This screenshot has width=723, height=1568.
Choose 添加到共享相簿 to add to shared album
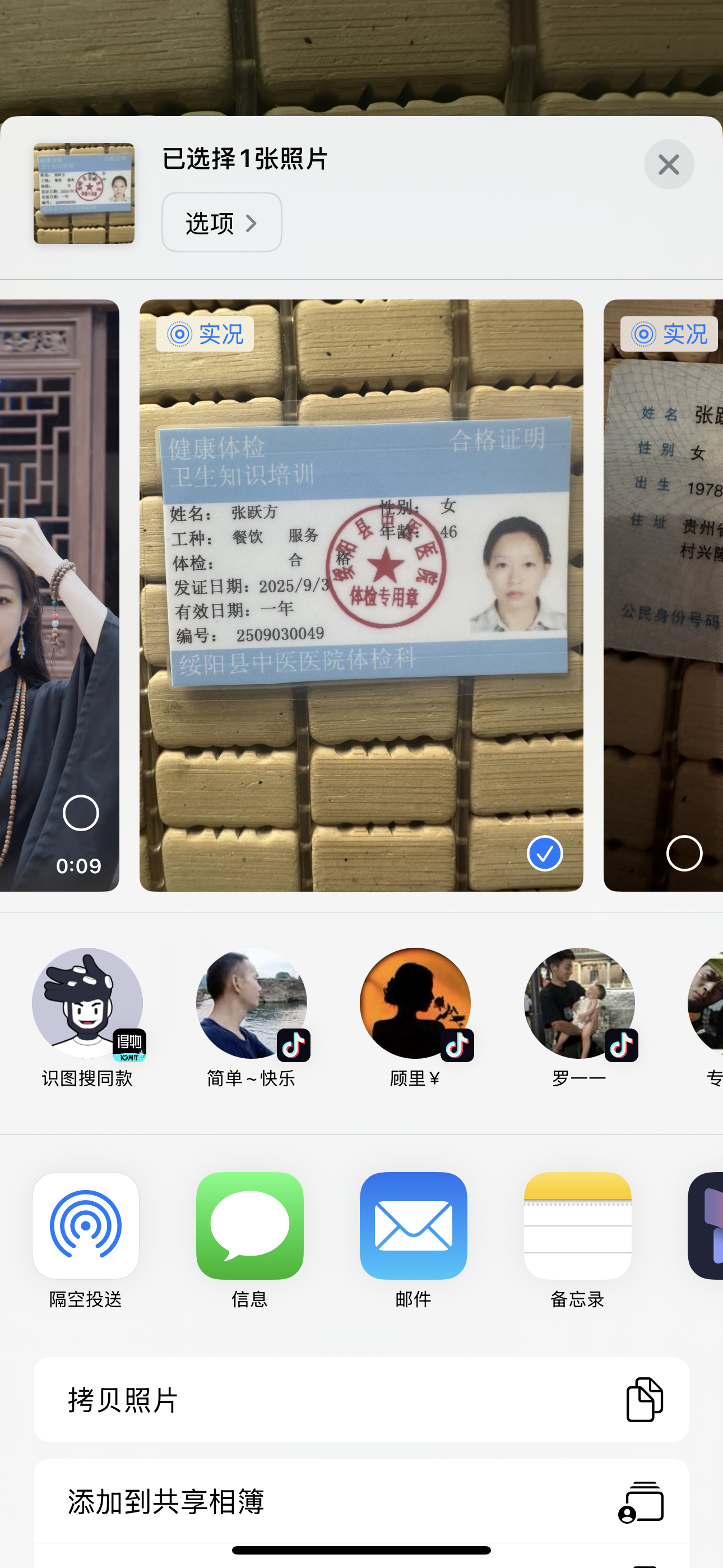(x=361, y=1501)
